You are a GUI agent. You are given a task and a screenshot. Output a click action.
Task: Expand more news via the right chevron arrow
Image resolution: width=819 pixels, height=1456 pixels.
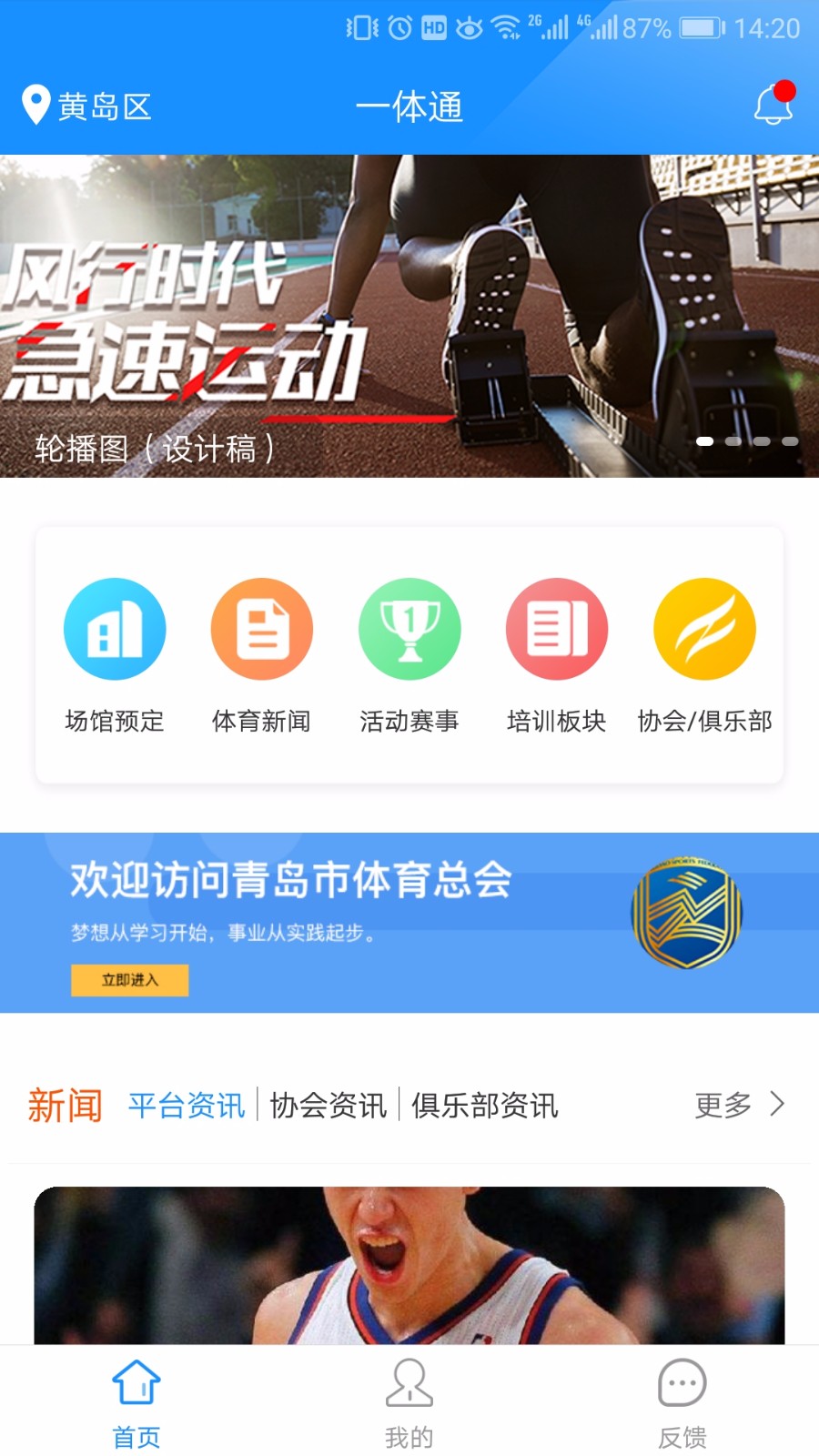pos(779,1104)
